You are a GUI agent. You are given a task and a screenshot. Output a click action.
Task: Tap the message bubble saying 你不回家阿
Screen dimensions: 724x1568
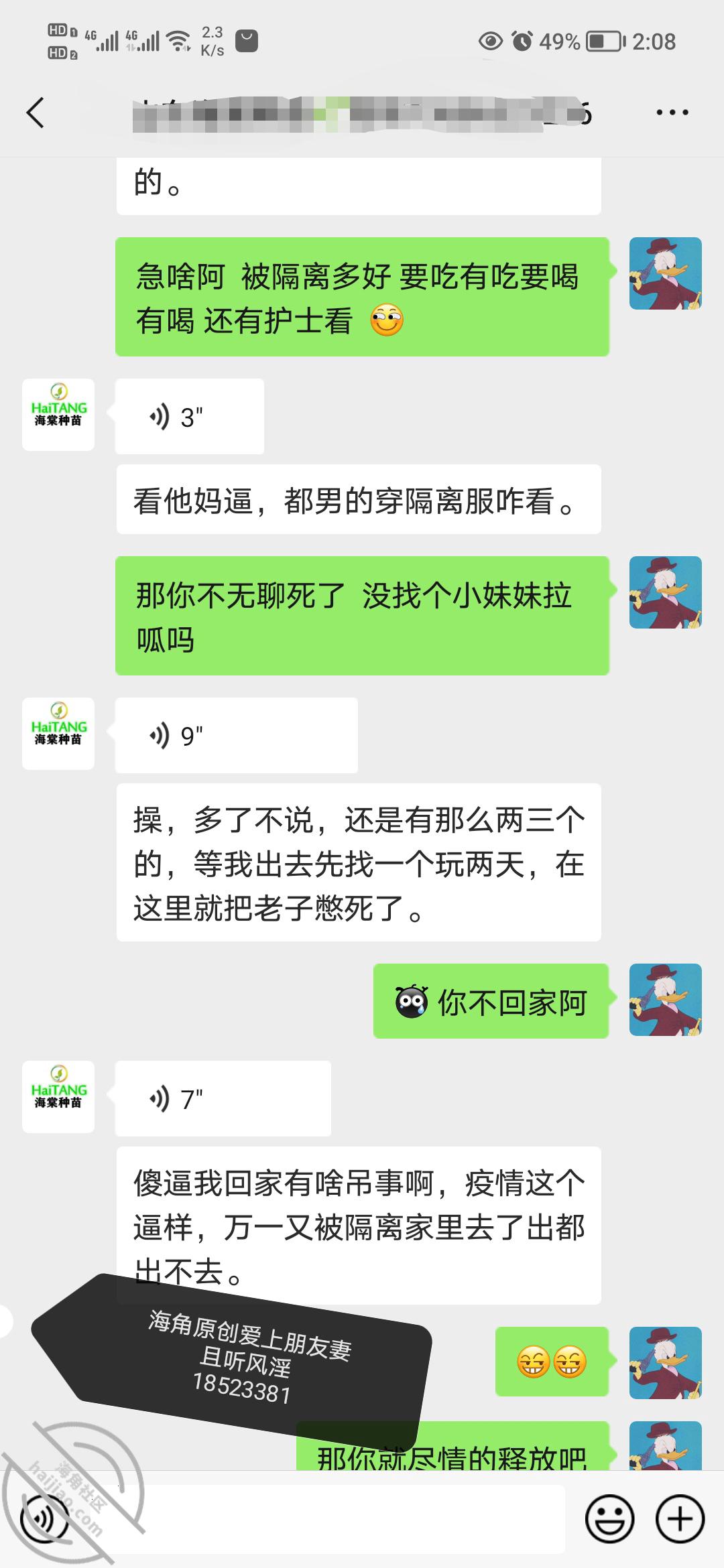[x=489, y=1001]
